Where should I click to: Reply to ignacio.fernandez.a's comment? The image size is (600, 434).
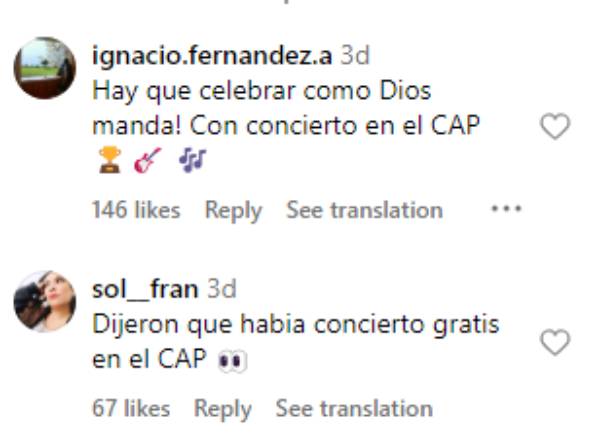coord(233,210)
